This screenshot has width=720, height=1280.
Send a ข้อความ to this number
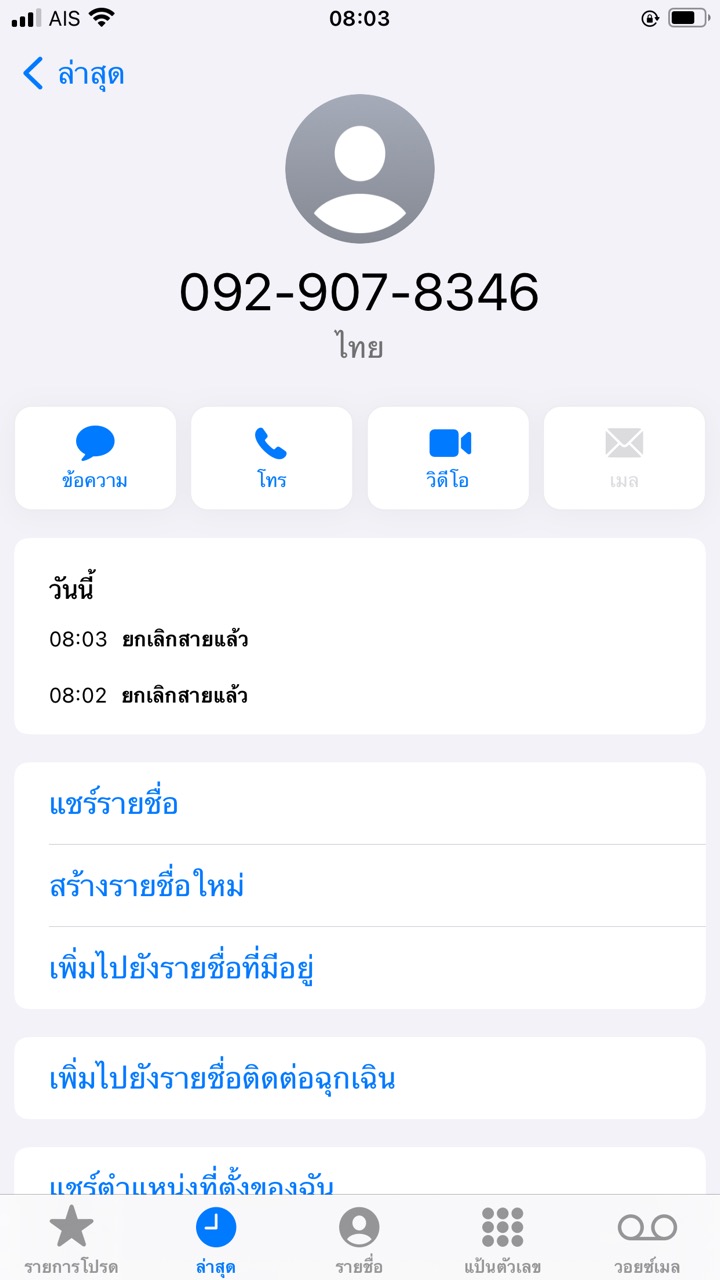tap(95, 458)
